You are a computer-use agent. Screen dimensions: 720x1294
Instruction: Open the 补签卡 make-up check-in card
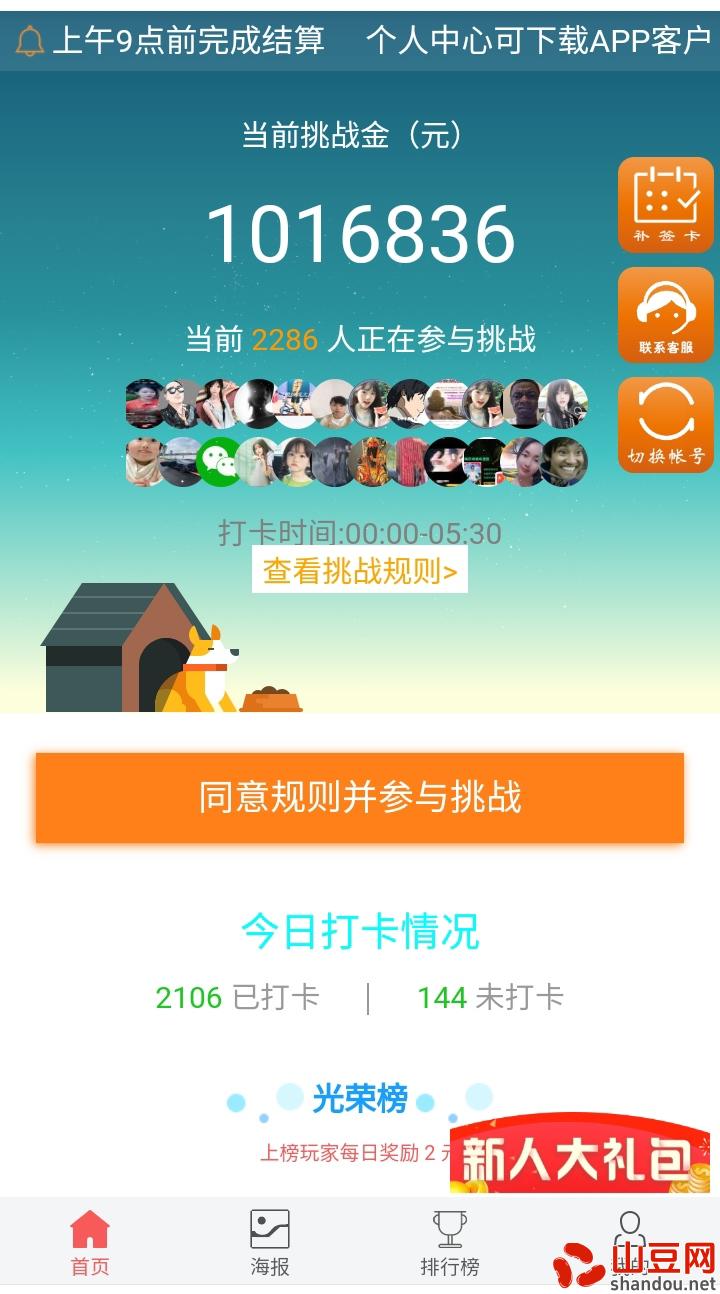(666, 205)
